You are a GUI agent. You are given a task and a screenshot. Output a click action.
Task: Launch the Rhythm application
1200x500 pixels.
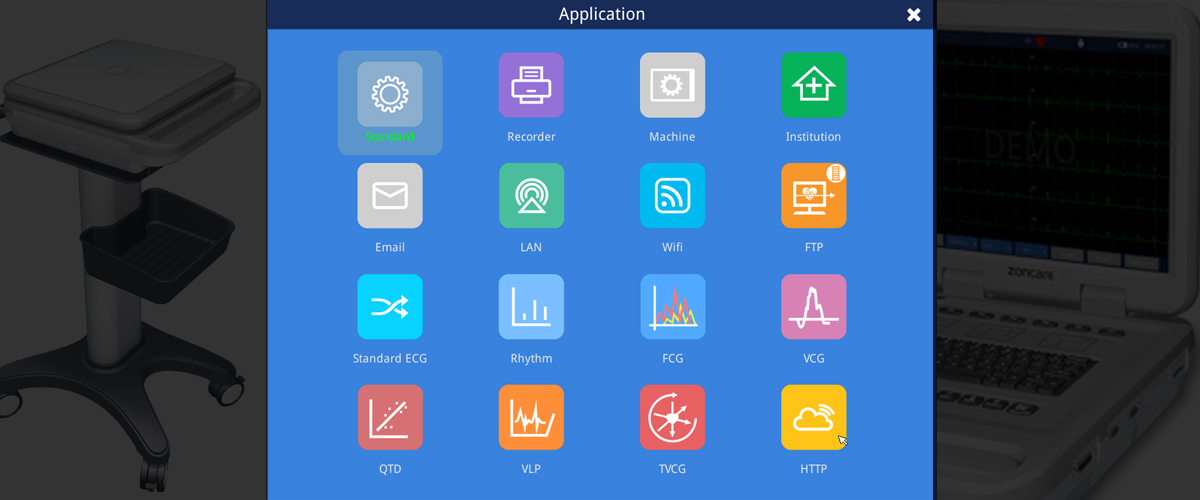pyautogui.click(x=531, y=307)
